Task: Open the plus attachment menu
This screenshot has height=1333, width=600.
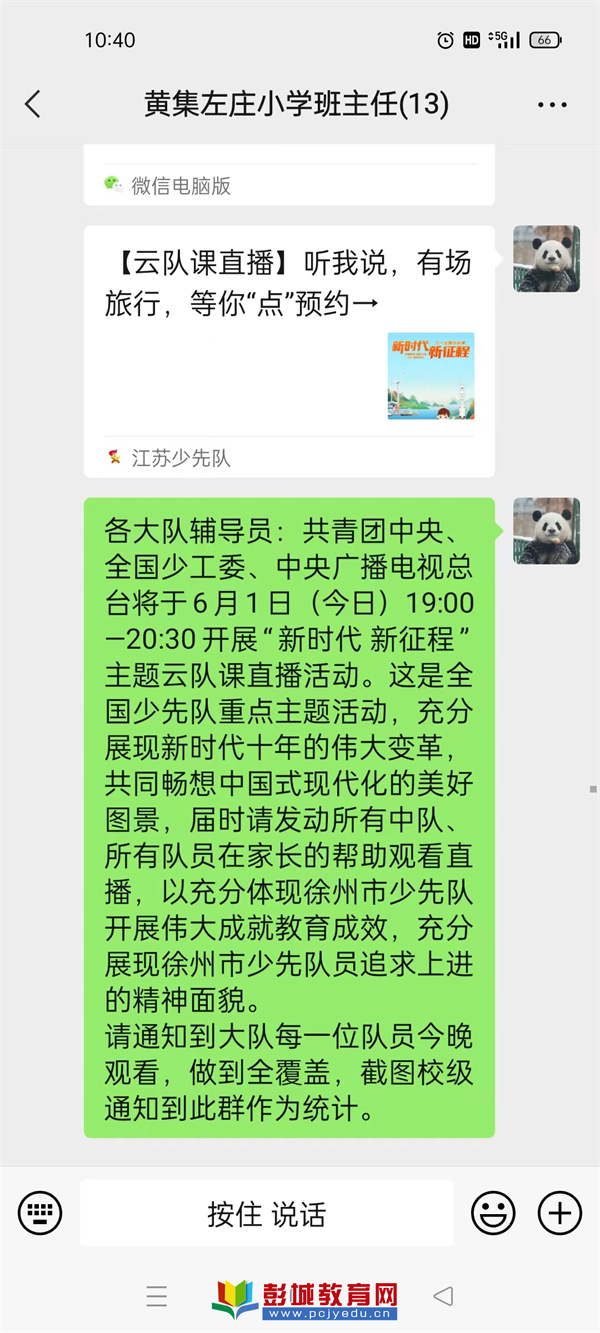Action: 559,1213
